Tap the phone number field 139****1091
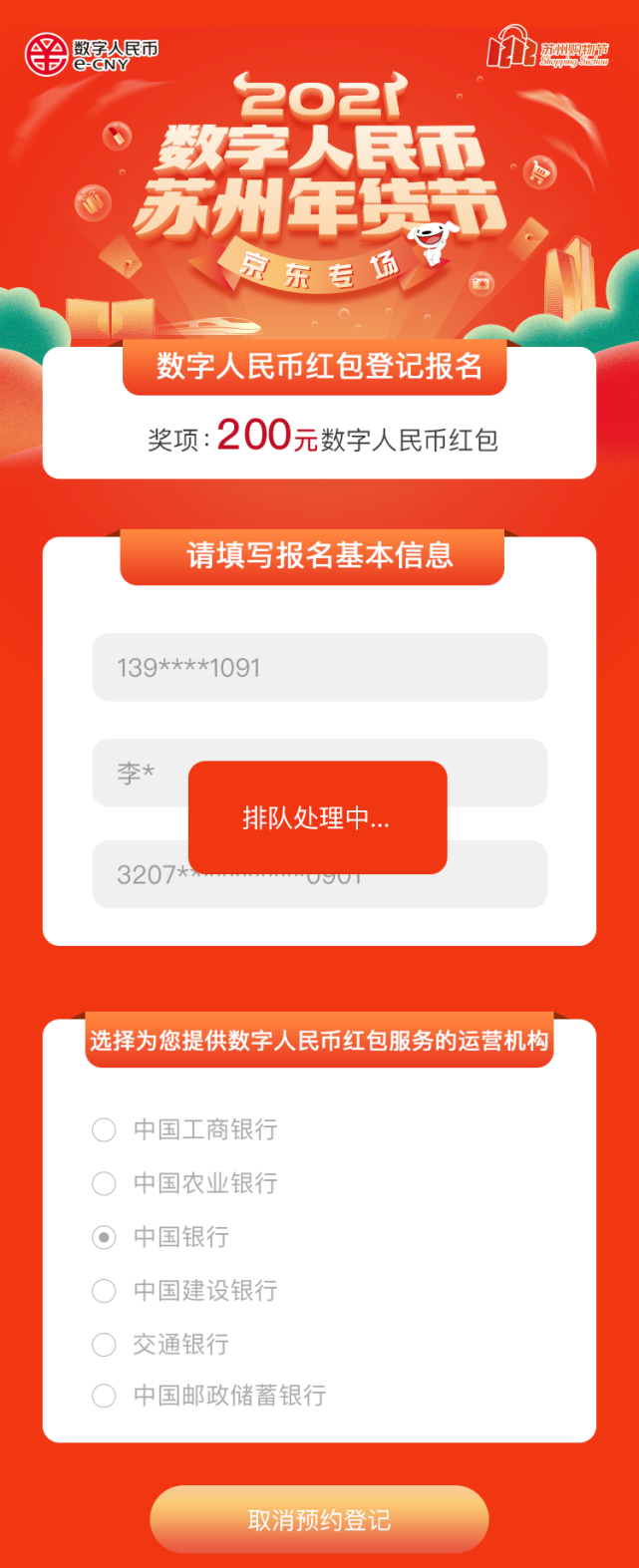639x1568 pixels. click(319, 667)
